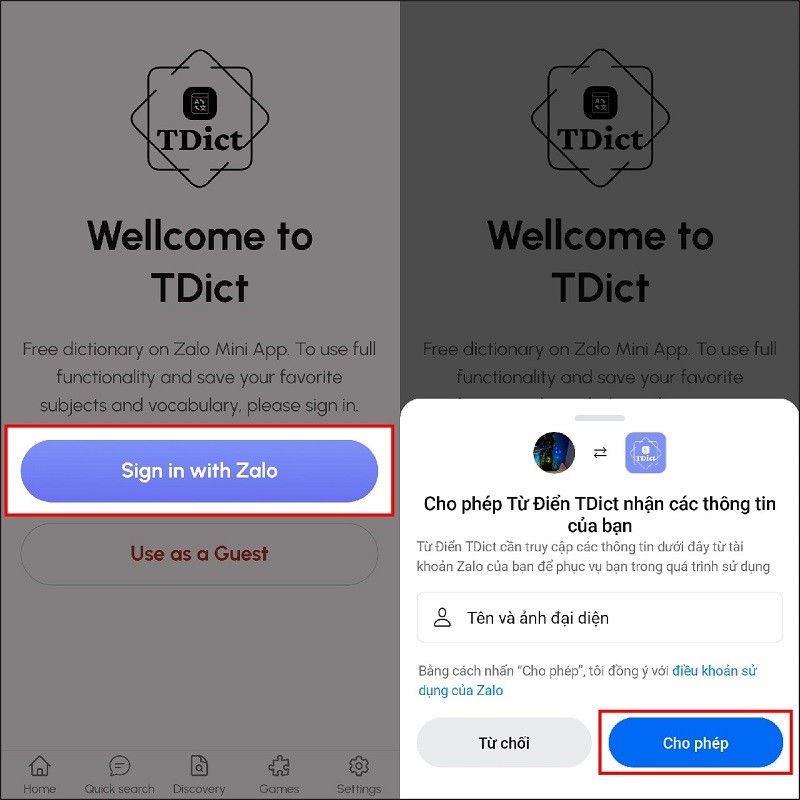Go to the Home tab
Screen dimensions: 800x800
40,774
